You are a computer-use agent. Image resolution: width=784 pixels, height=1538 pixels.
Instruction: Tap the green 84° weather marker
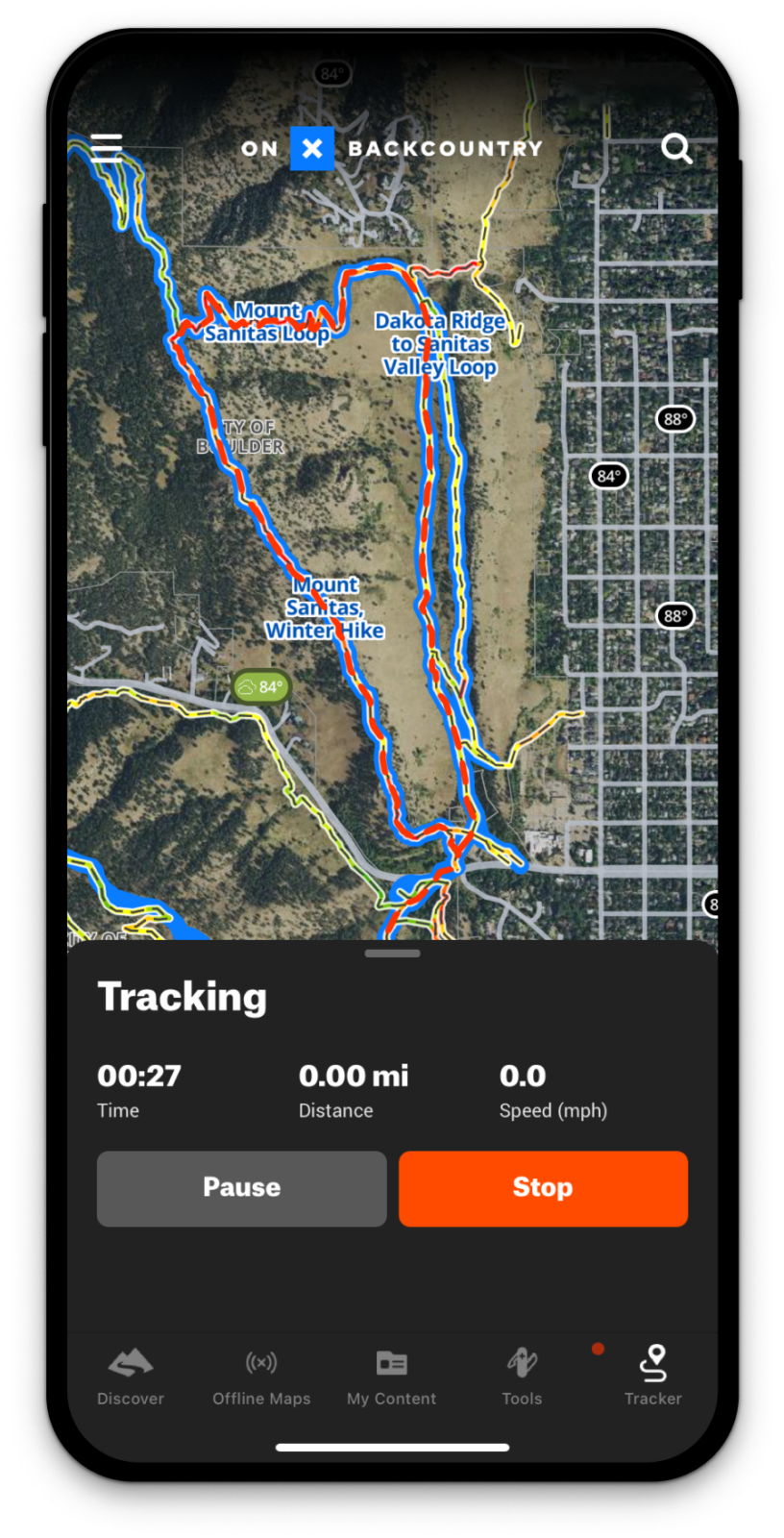pyautogui.click(x=260, y=686)
